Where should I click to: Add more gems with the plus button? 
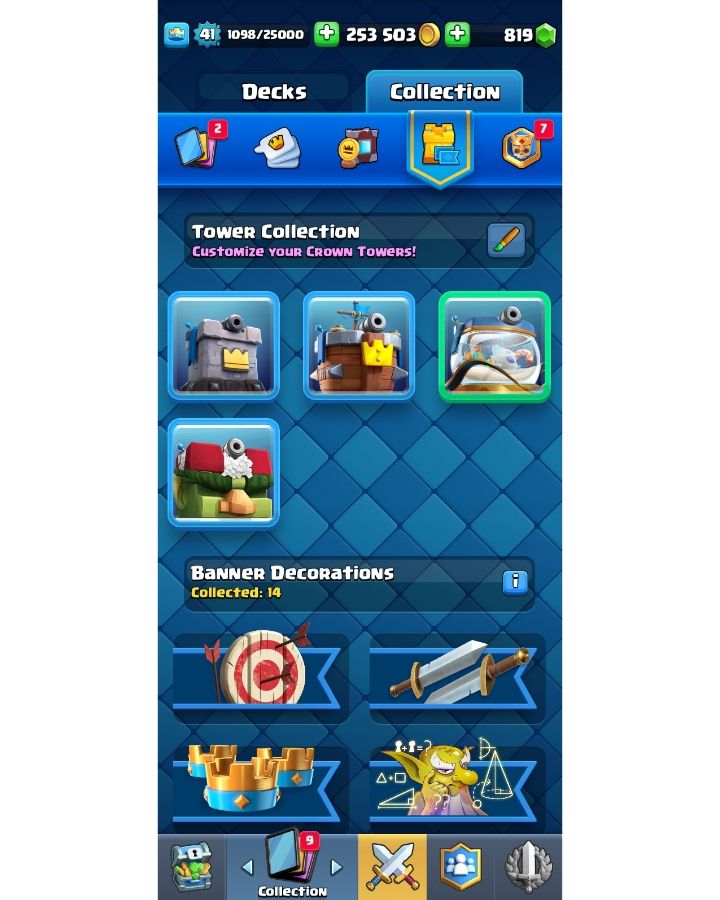tap(457, 34)
